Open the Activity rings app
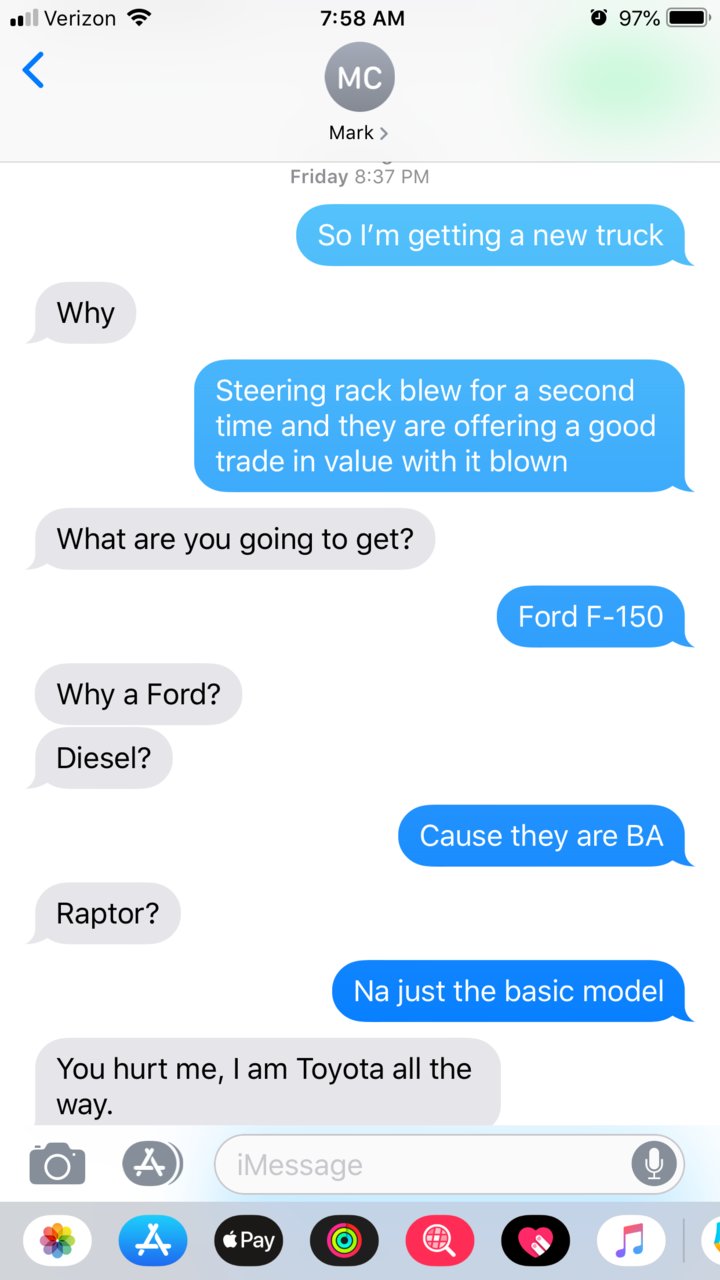 click(x=343, y=1241)
